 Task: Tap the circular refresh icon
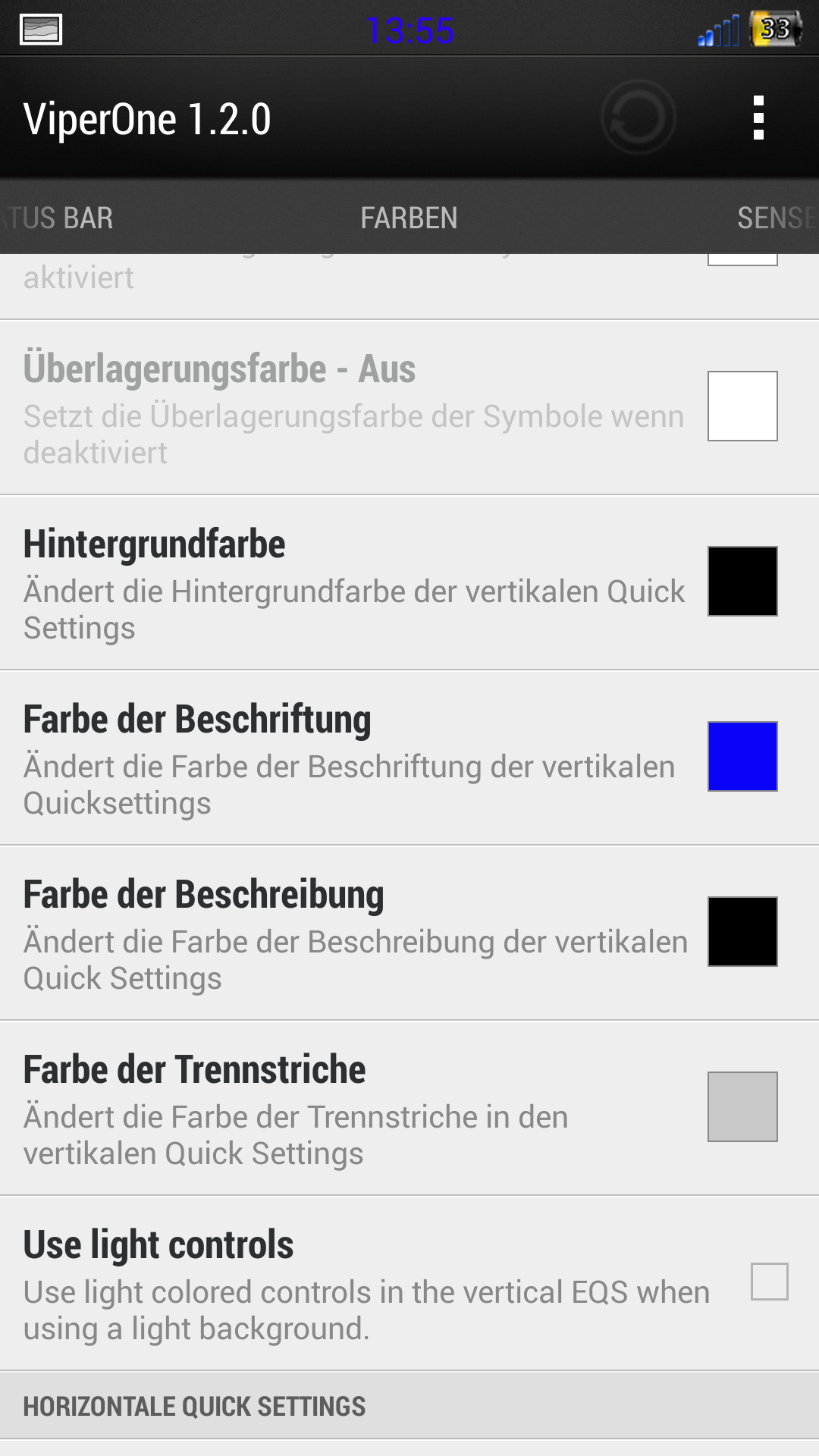[x=639, y=118]
